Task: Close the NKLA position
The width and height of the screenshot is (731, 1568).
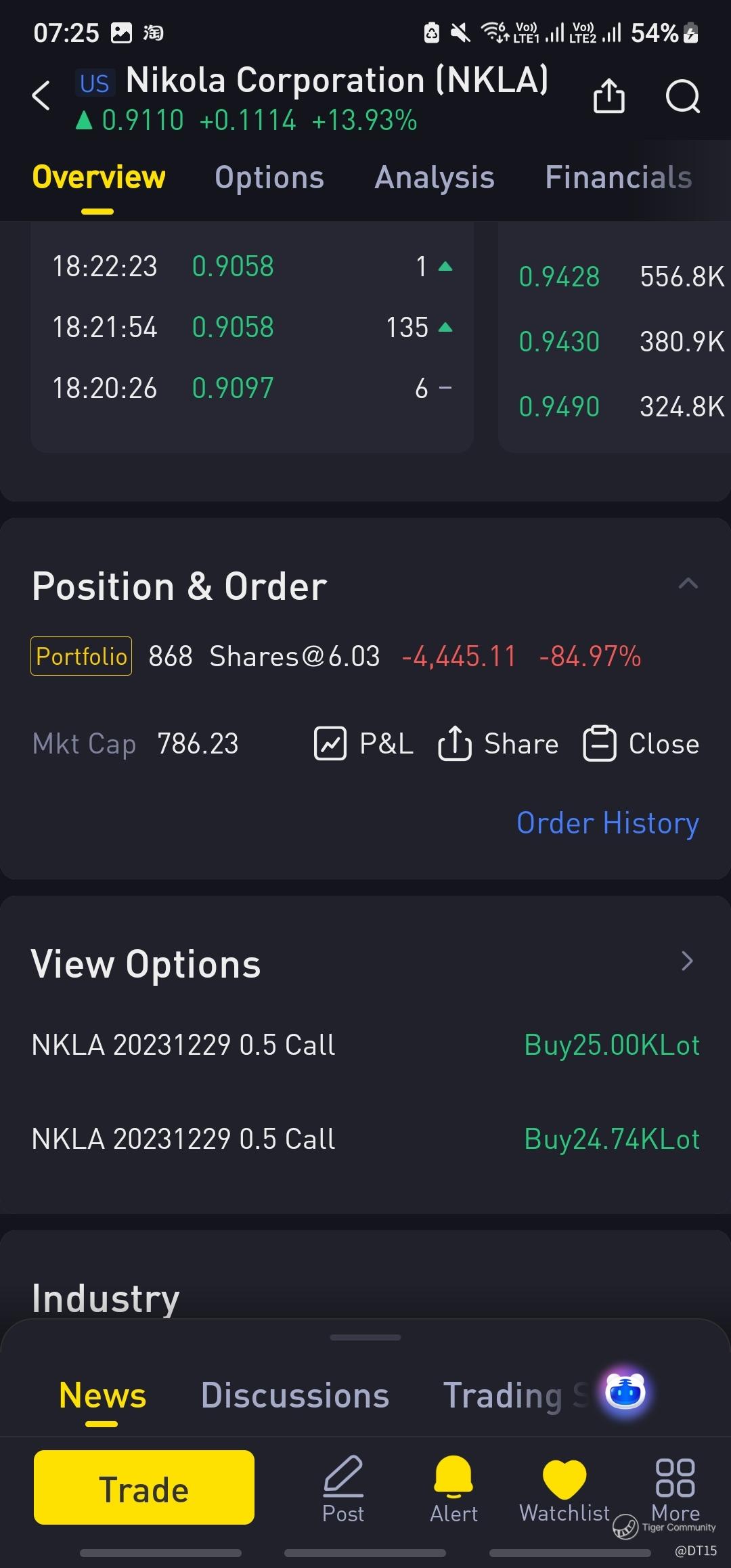Action: tap(641, 743)
